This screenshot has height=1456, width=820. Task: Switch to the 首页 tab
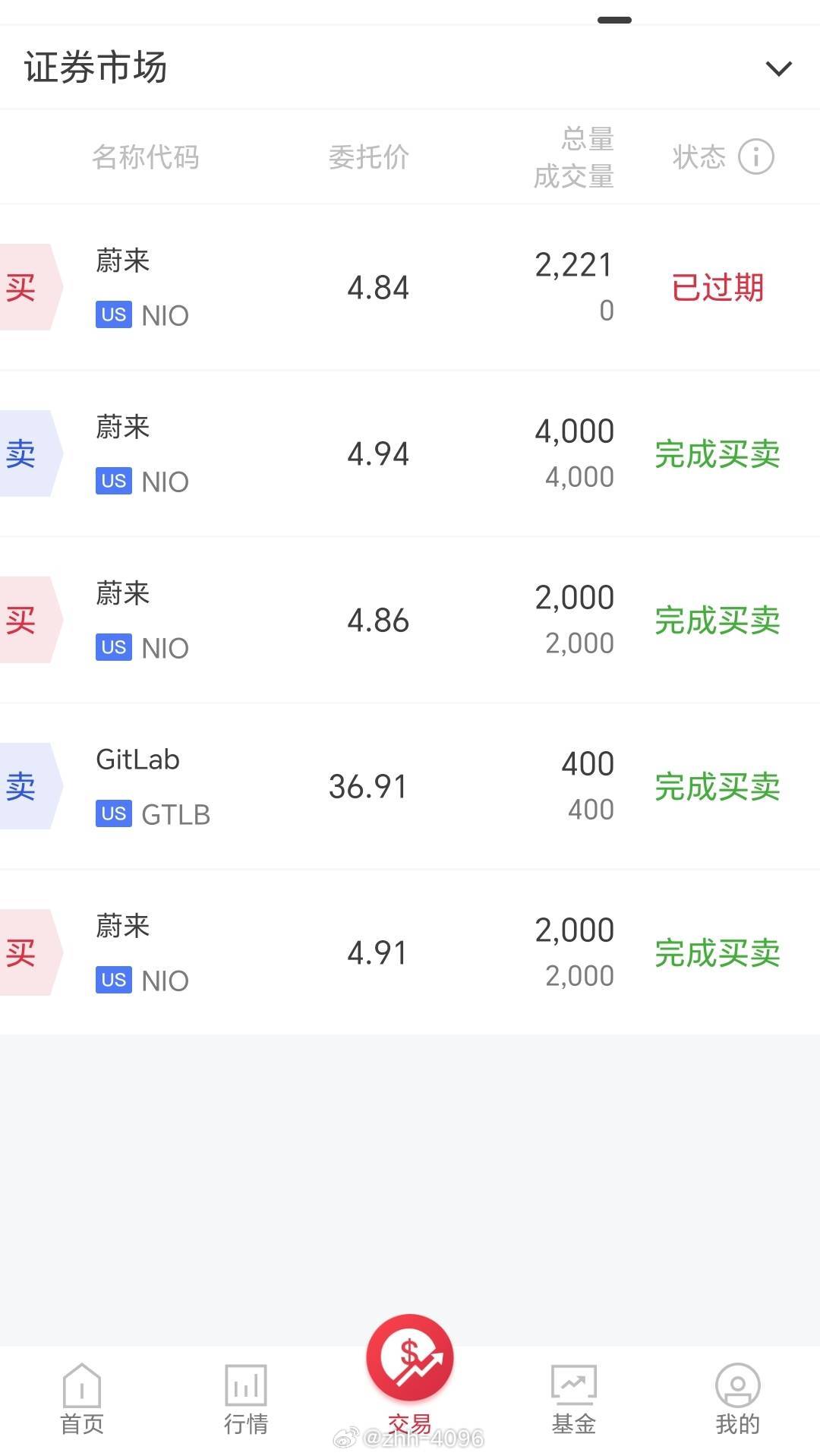tap(82, 1399)
